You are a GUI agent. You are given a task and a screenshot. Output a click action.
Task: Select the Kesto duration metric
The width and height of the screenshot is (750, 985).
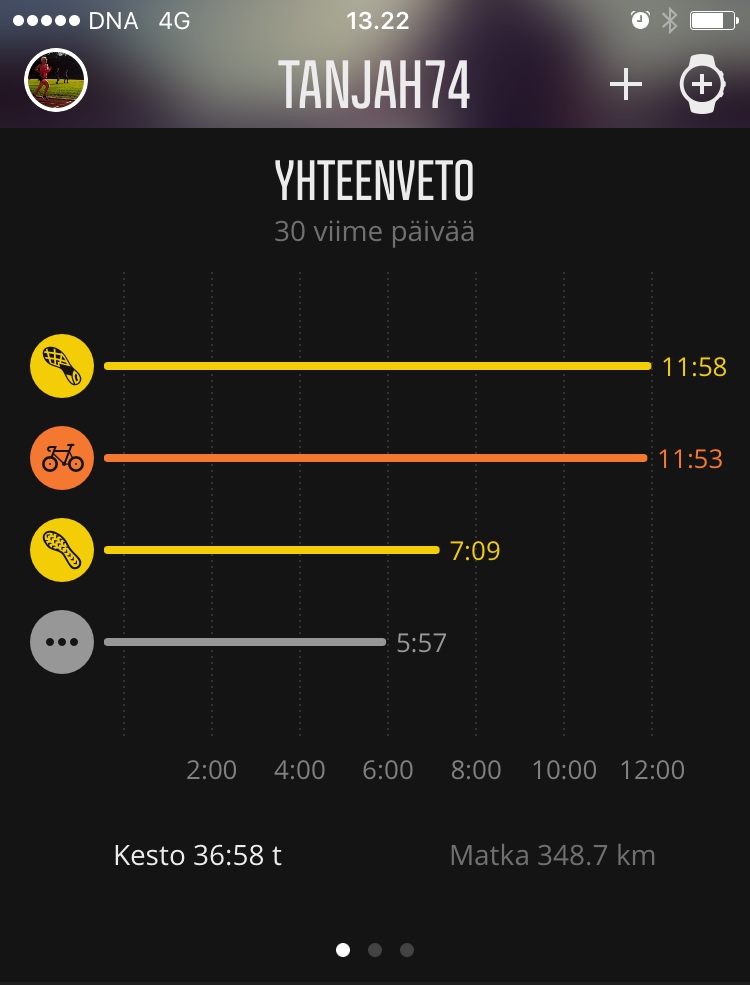pos(198,856)
